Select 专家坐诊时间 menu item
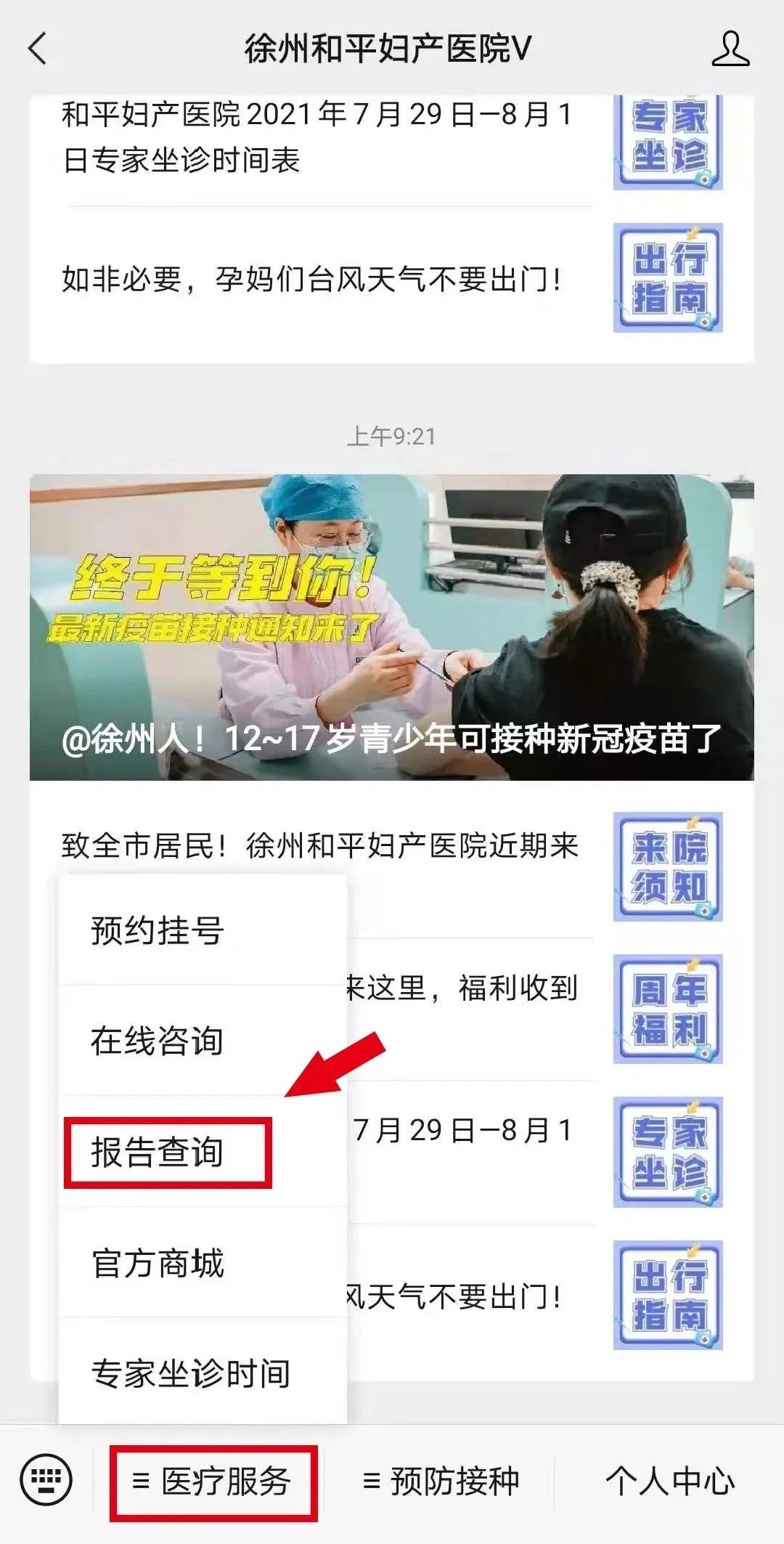 coord(190,1373)
